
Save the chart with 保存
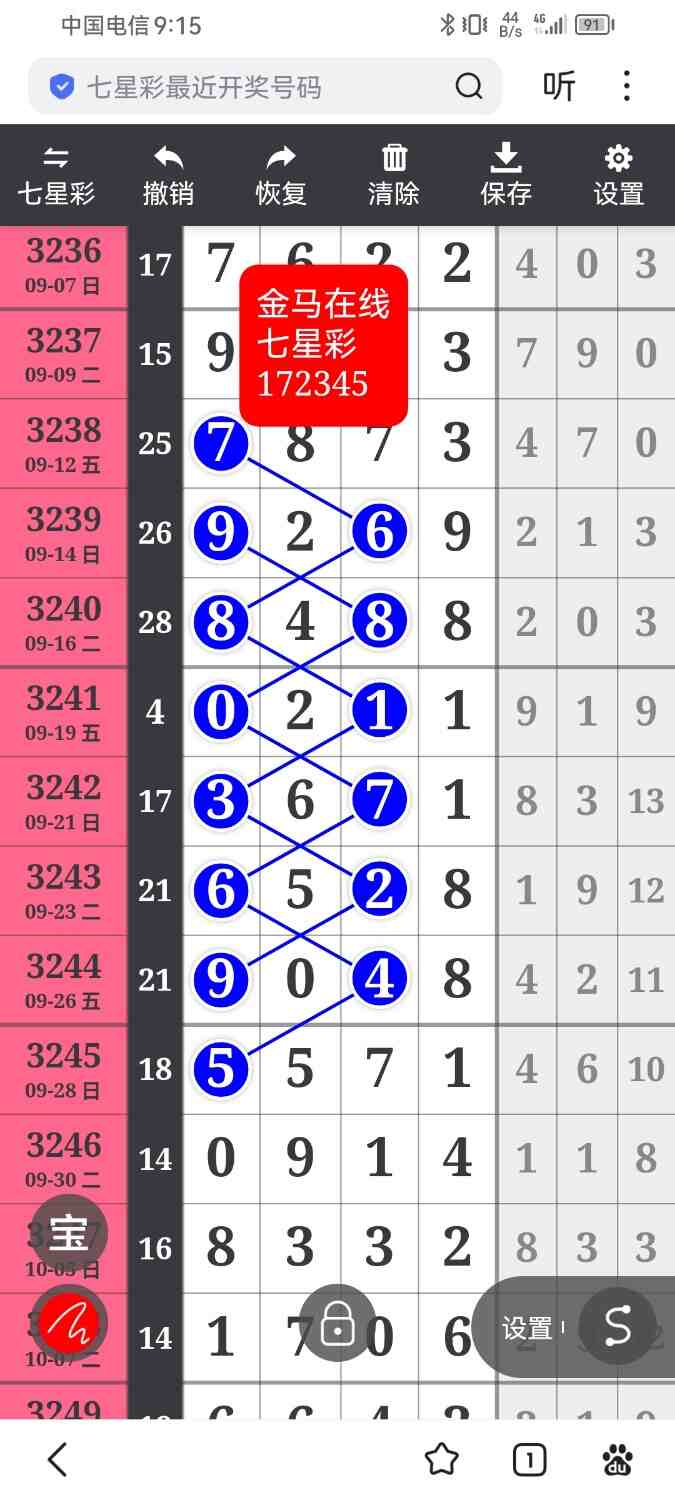[506, 175]
